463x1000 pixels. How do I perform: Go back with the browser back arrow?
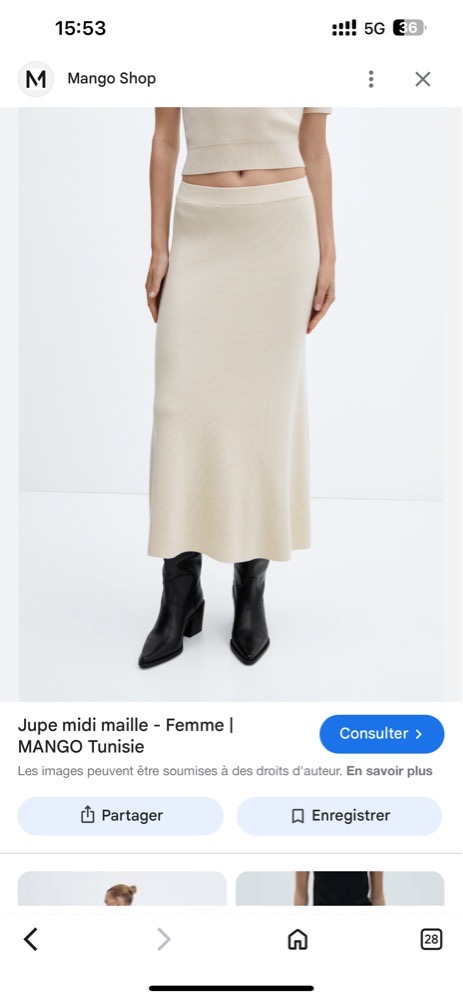31,939
